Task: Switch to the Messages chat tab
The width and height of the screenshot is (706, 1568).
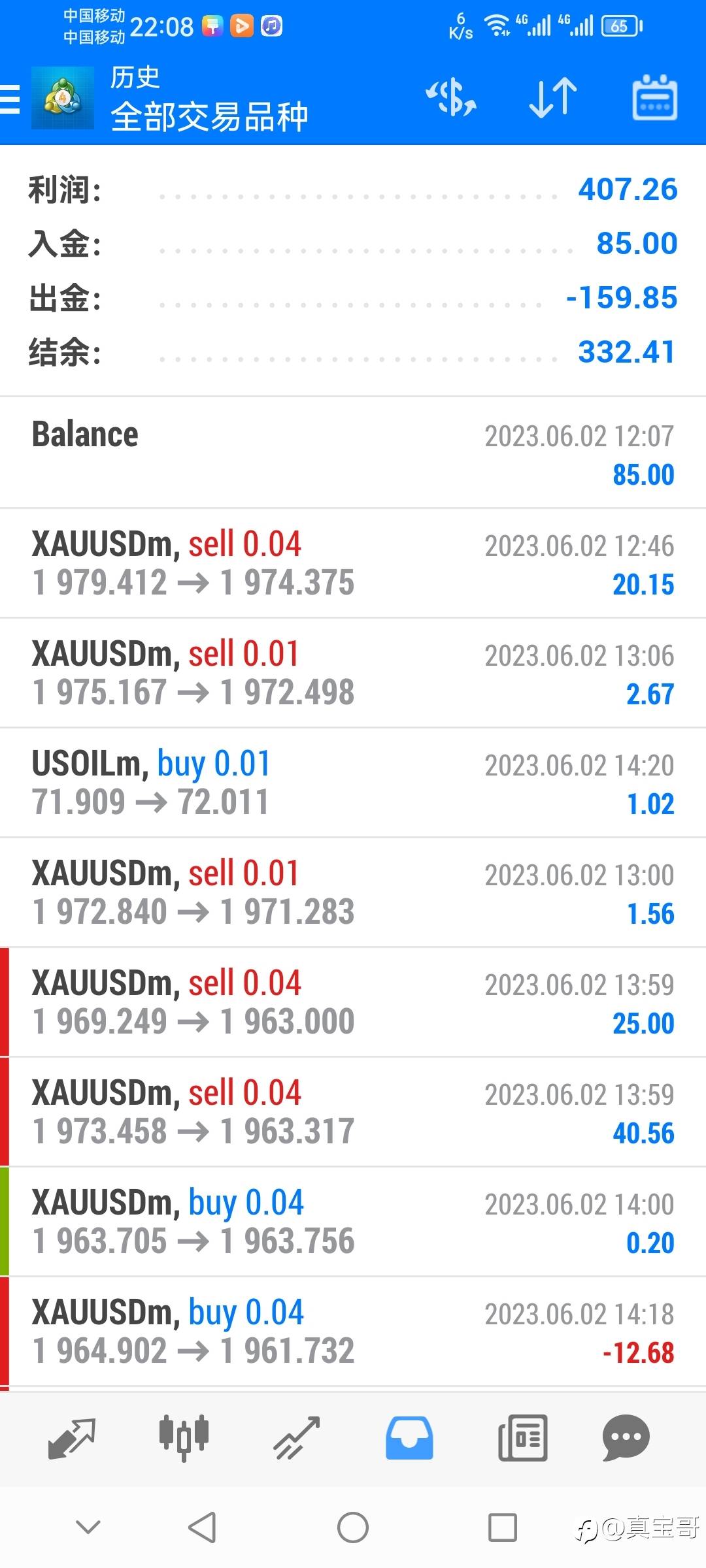Action: [626, 1437]
